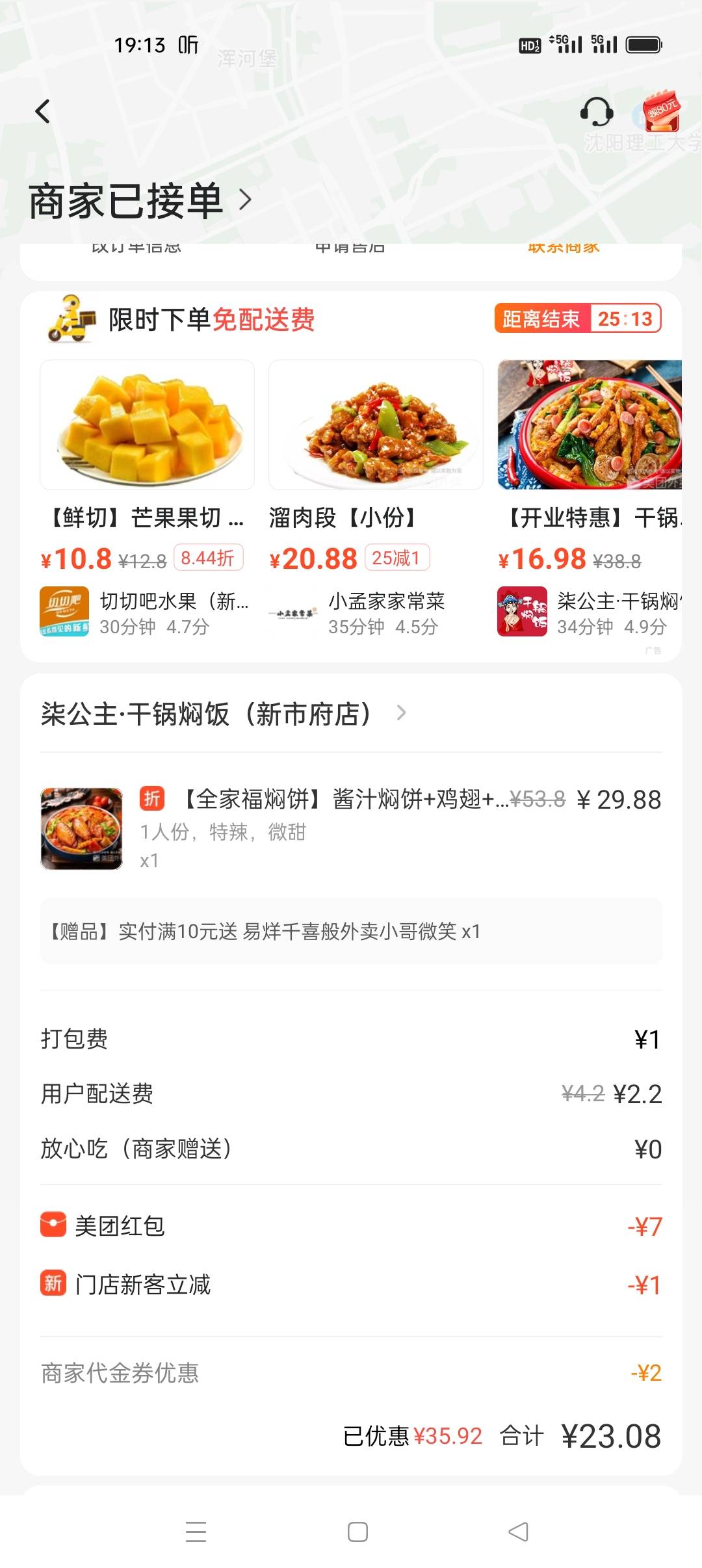Expand the 商家已接单 order status
This screenshot has height=1568, width=702.
coord(140,200)
